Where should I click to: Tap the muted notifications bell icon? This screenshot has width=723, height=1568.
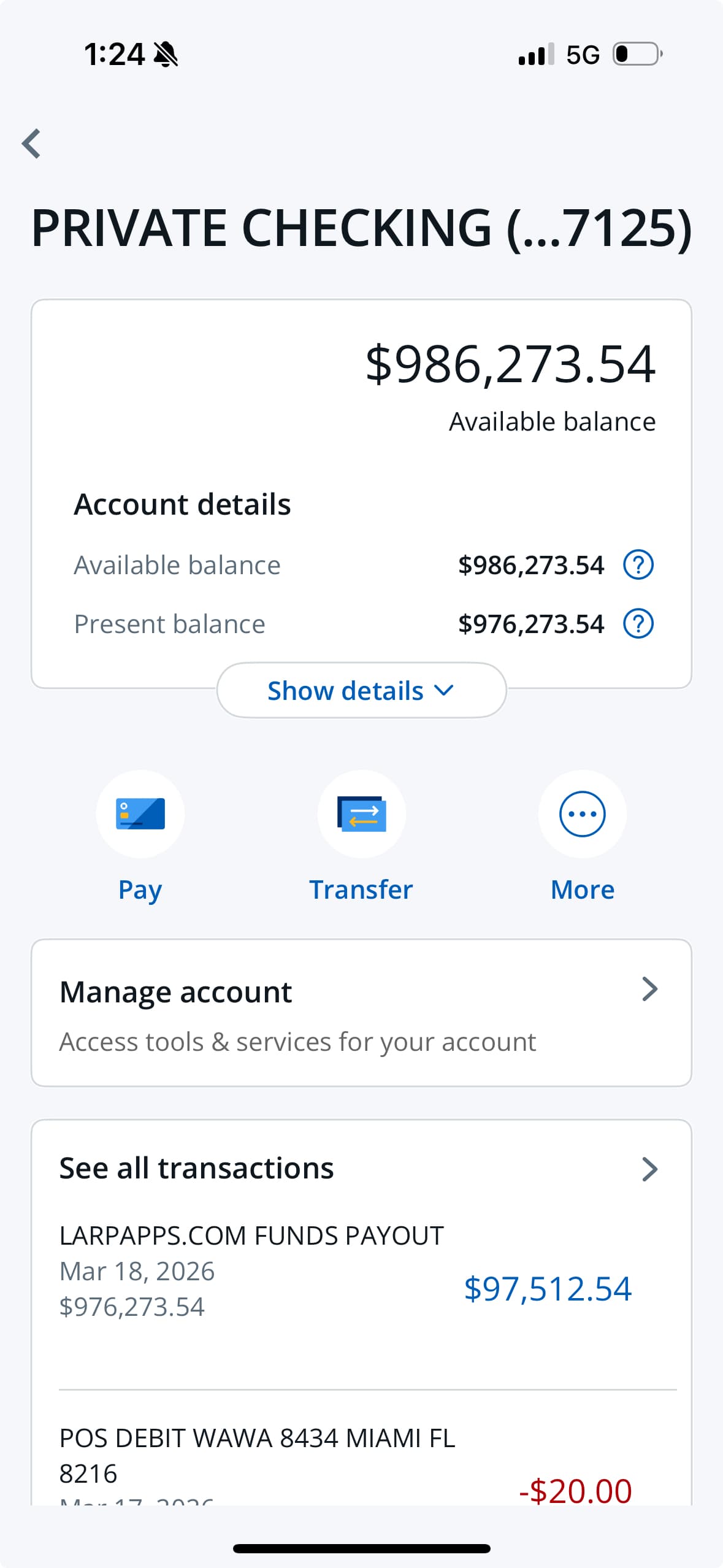(x=166, y=55)
